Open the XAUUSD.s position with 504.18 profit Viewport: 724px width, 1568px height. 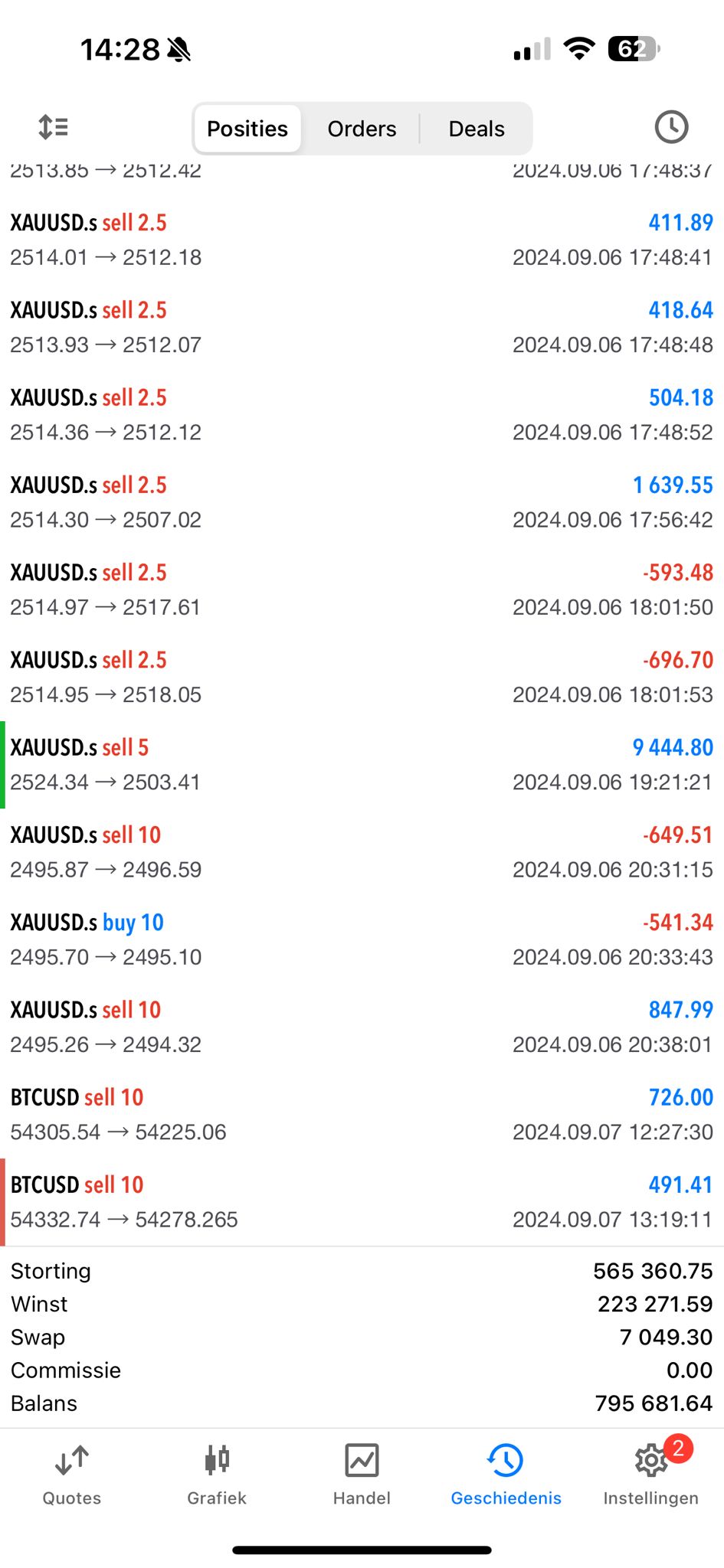(x=362, y=415)
